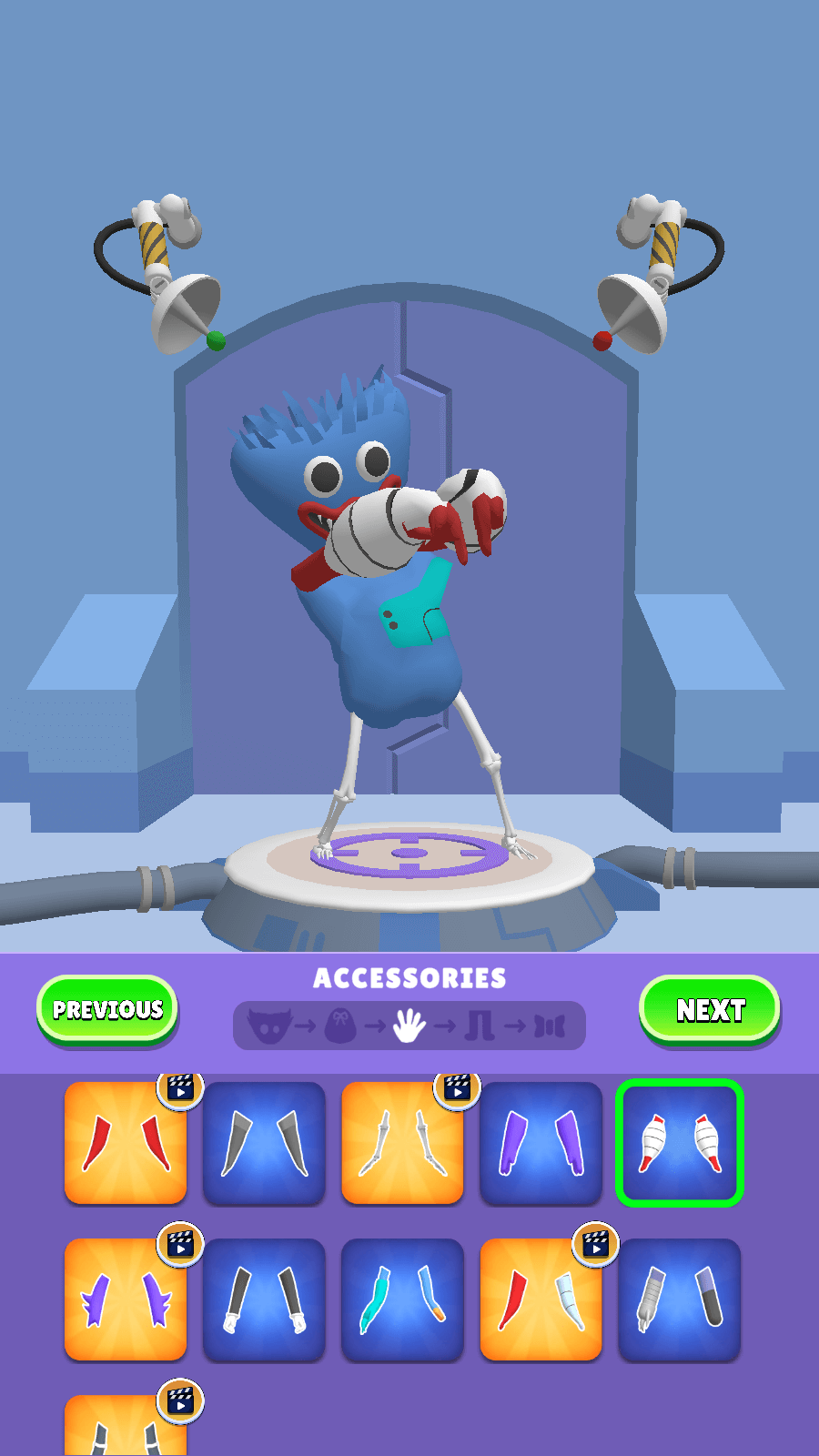
Task: Select the white armored arms with red claws
Action: [x=680, y=1143]
